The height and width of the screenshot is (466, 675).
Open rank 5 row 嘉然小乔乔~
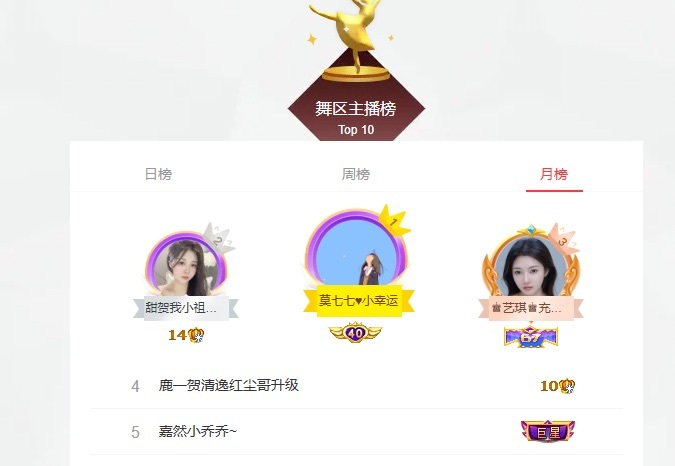tap(198, 432)
